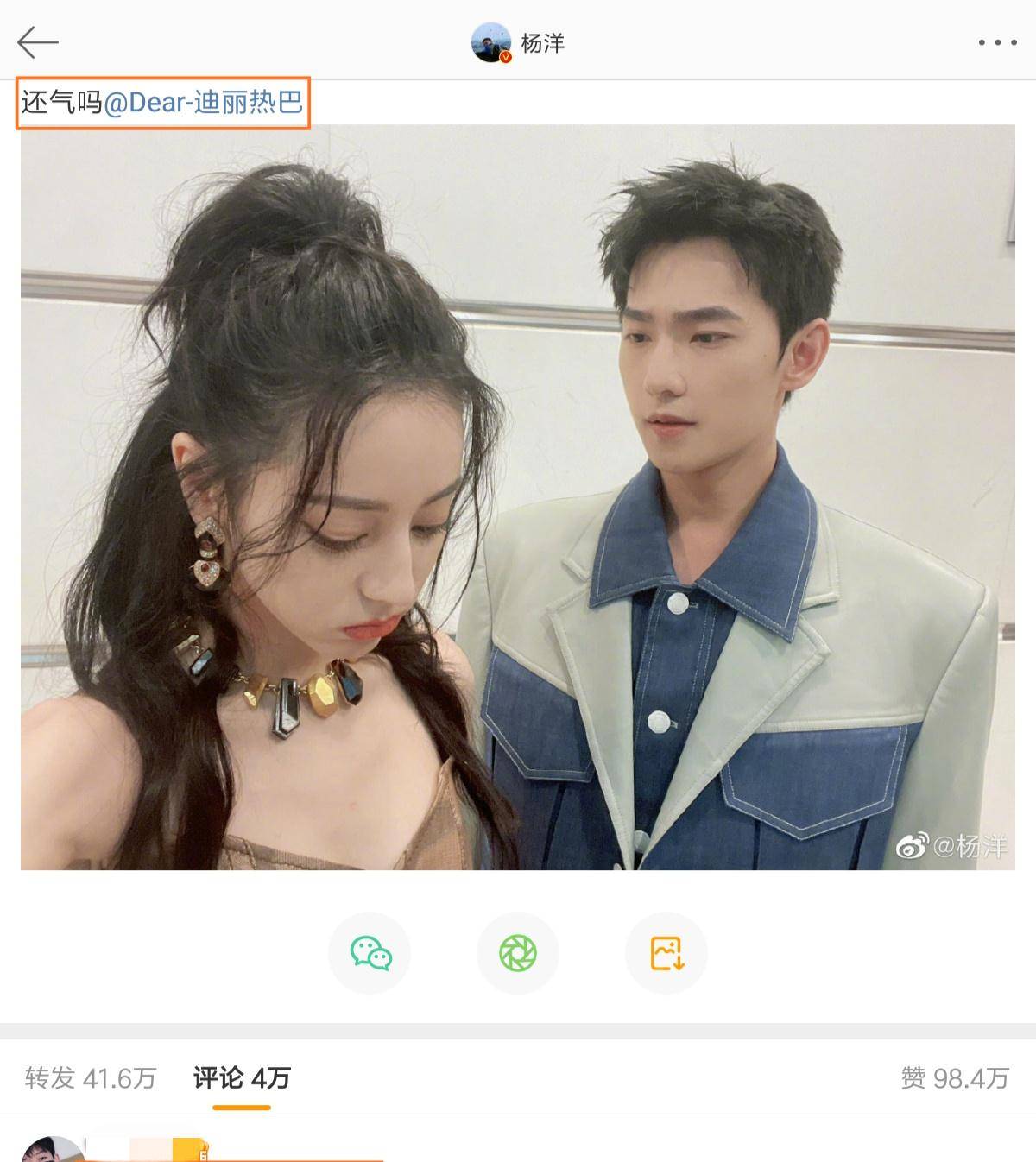Share the photo to Moments
The height and width of the screenshot is (1162, 1036).
tap(518, 953)
